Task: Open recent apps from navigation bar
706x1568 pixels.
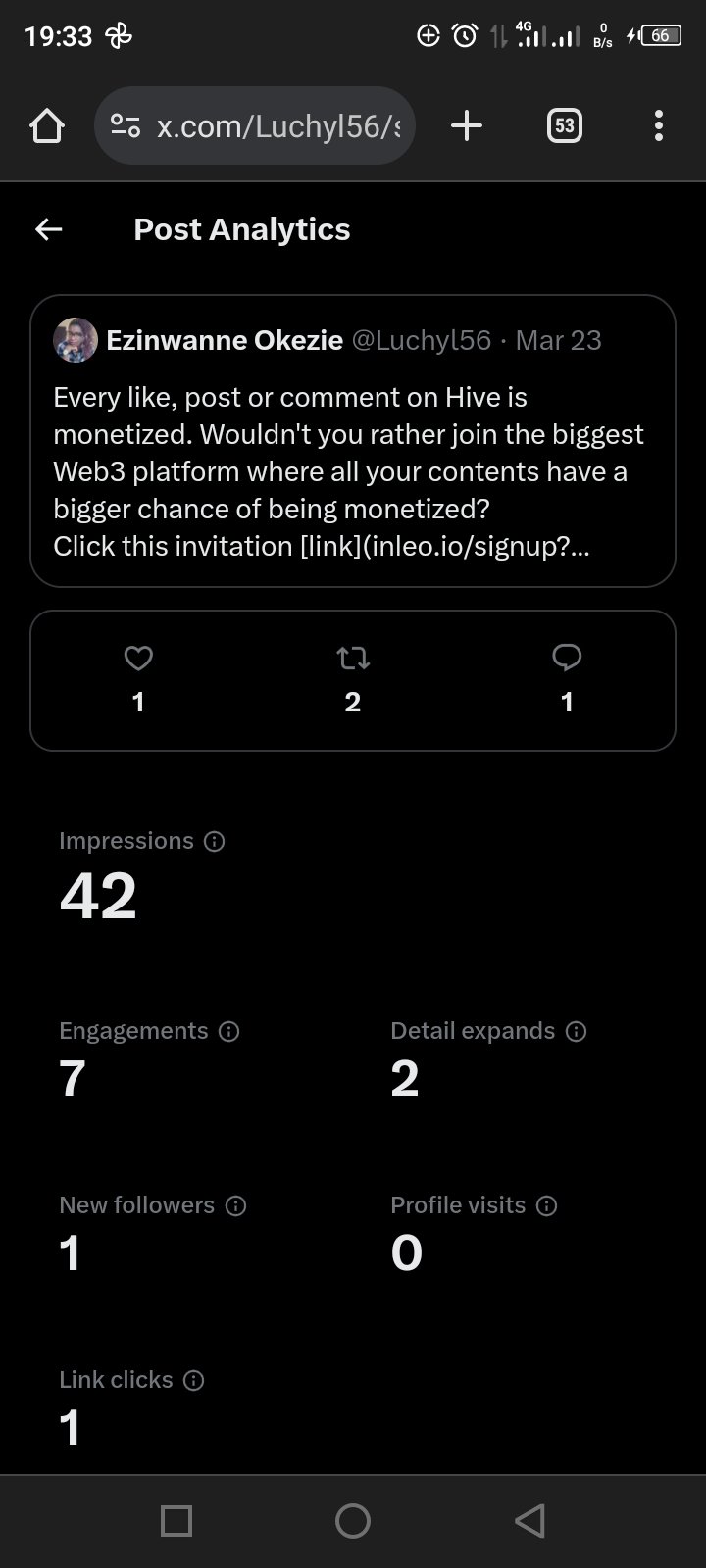Action: point(176,1521)
